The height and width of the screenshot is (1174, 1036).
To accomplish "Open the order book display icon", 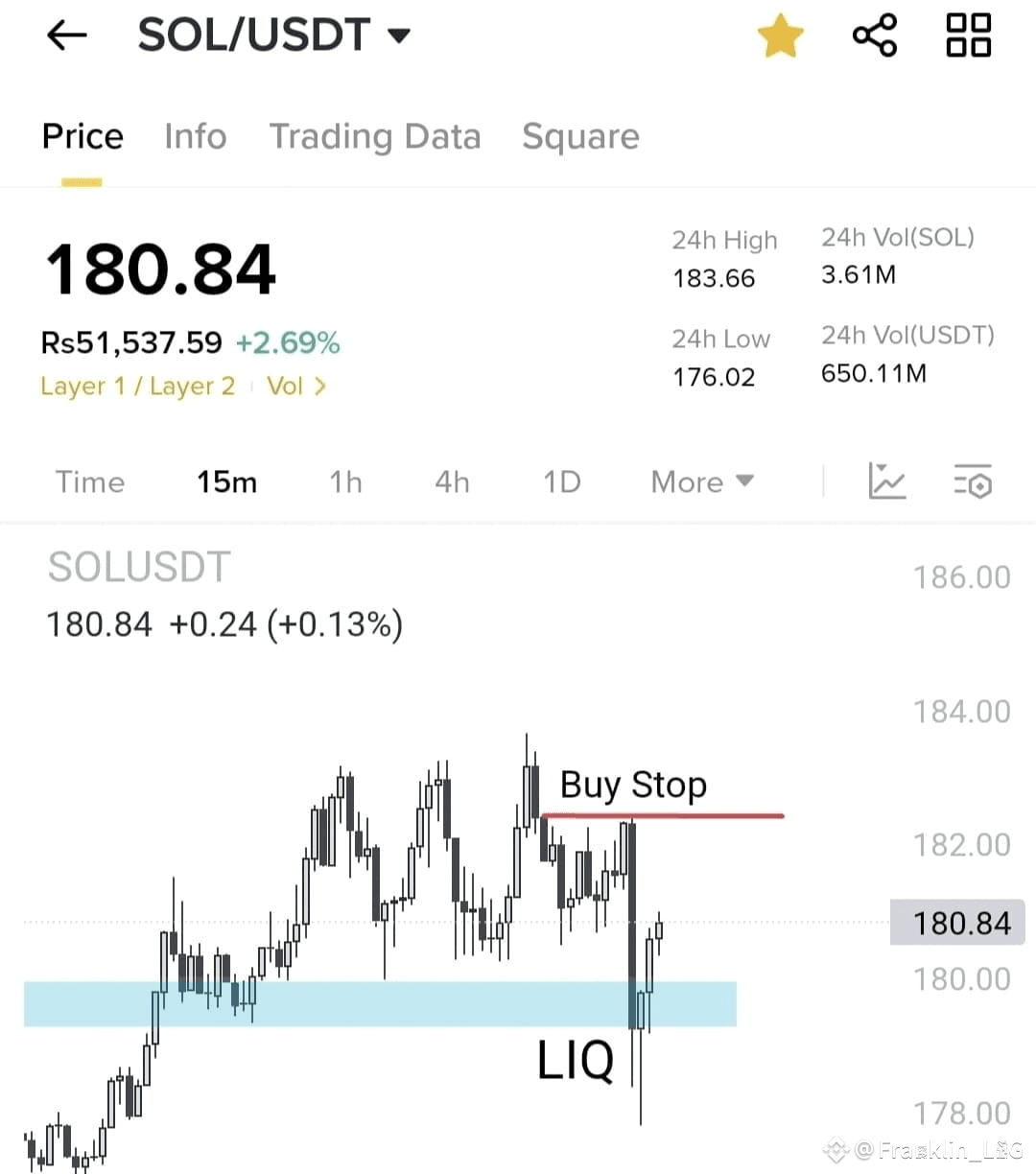I will (x=973, y=482).
